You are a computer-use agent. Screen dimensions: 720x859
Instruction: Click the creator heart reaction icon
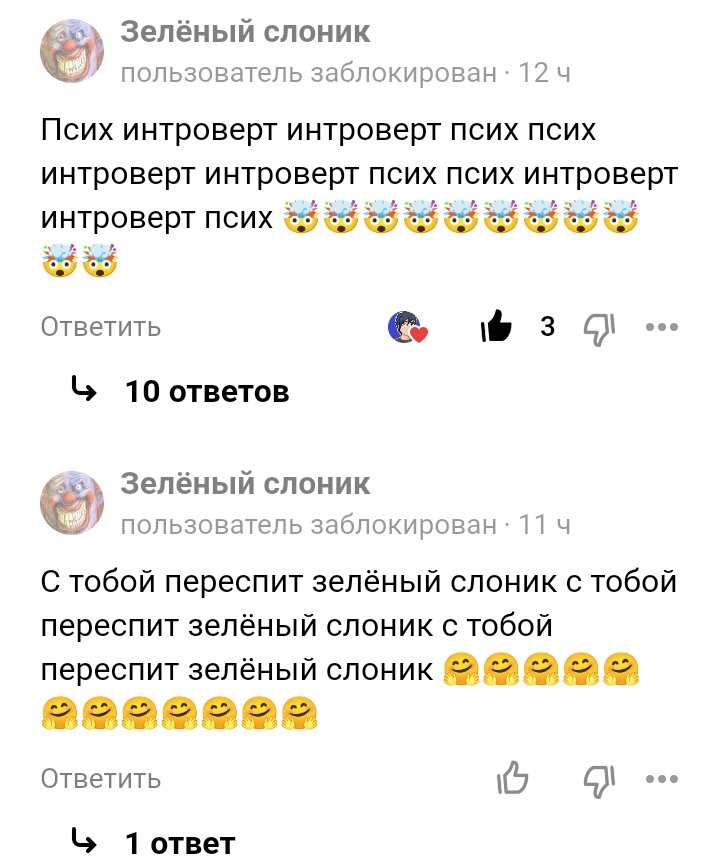coord(408,326)
